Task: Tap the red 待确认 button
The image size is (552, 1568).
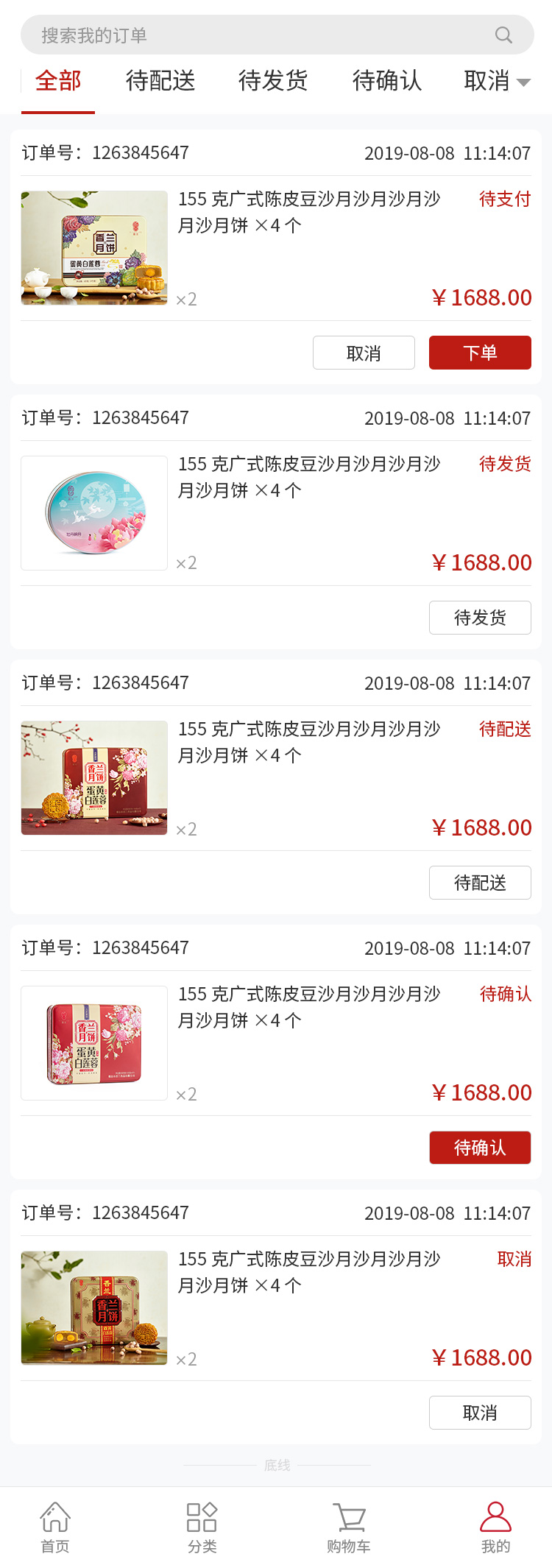Action: [480, 1148]
